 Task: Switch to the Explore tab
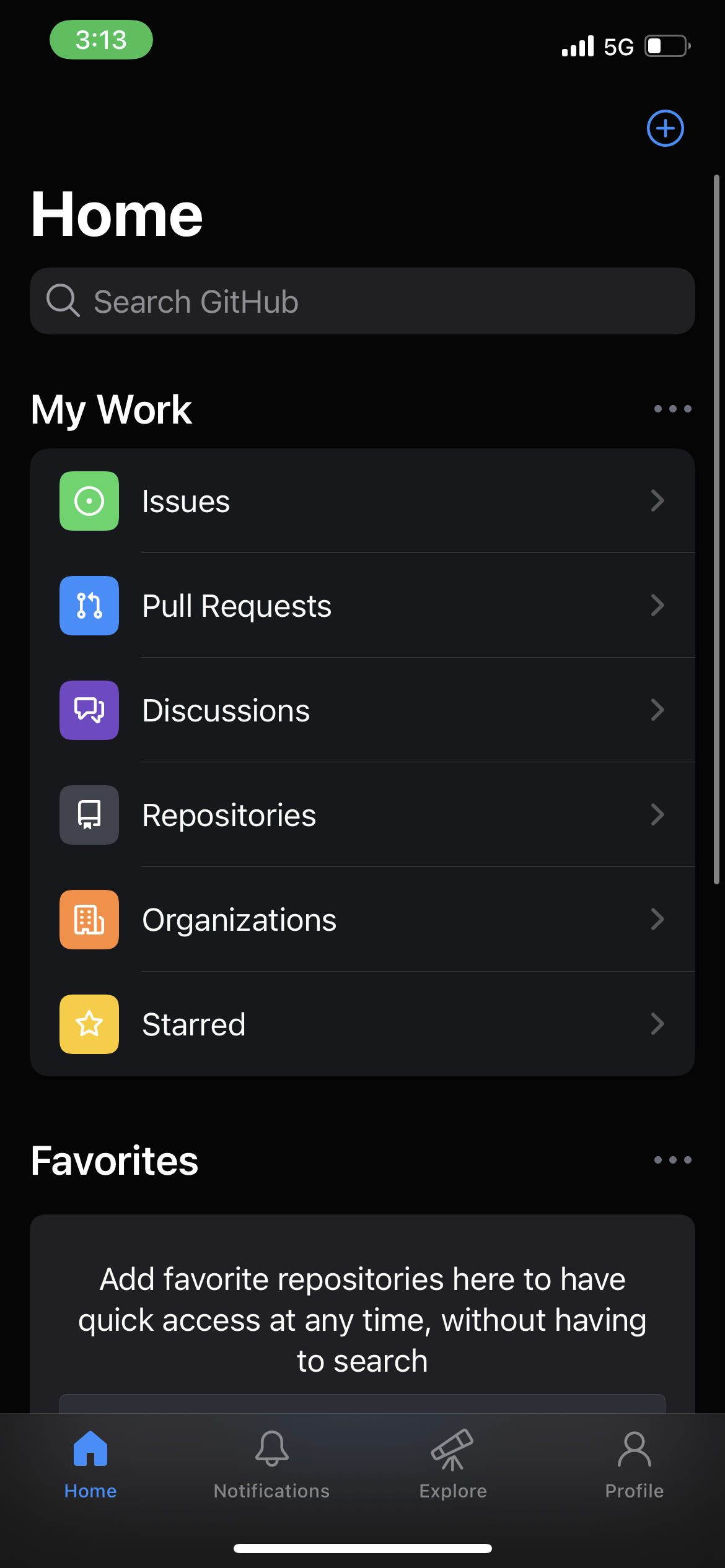453,1465
